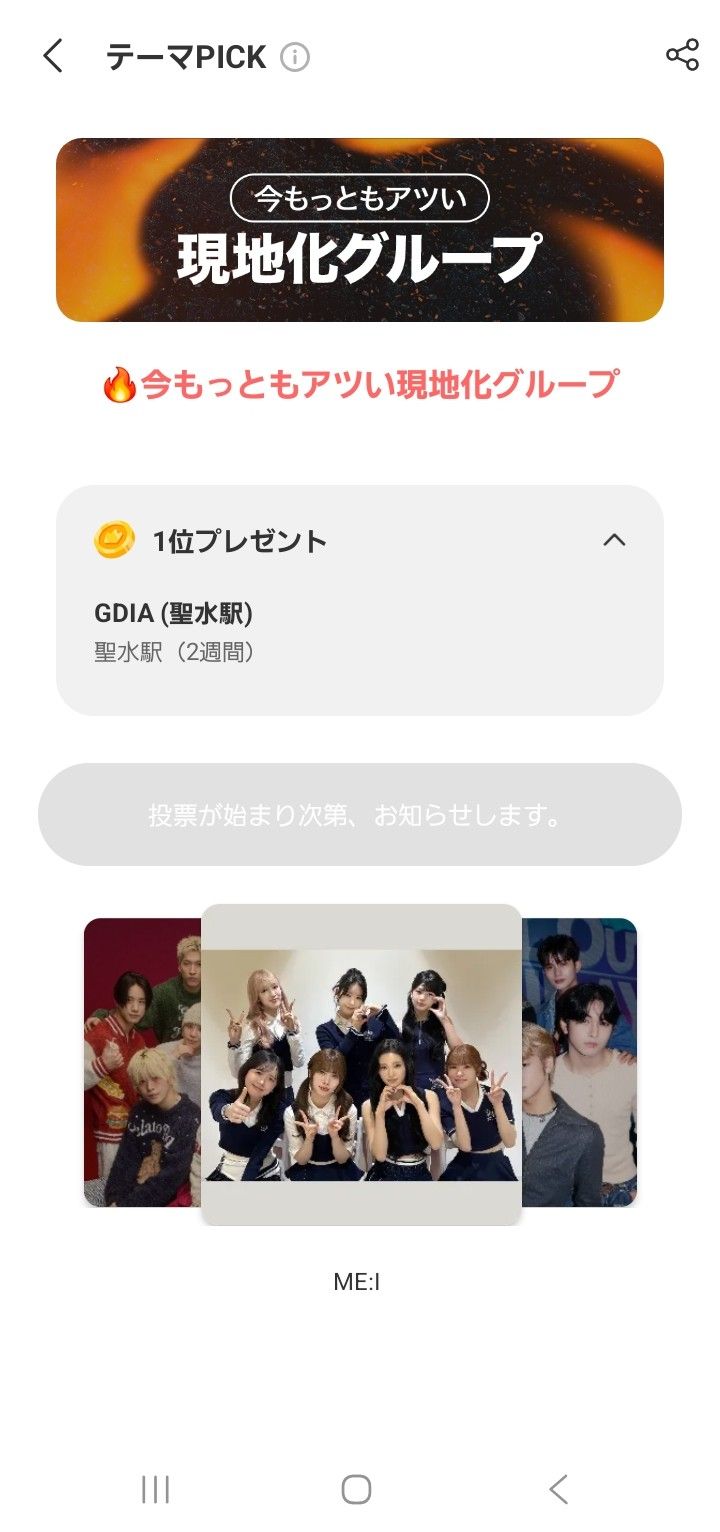Open the ME:I group card

[361, 1064]
